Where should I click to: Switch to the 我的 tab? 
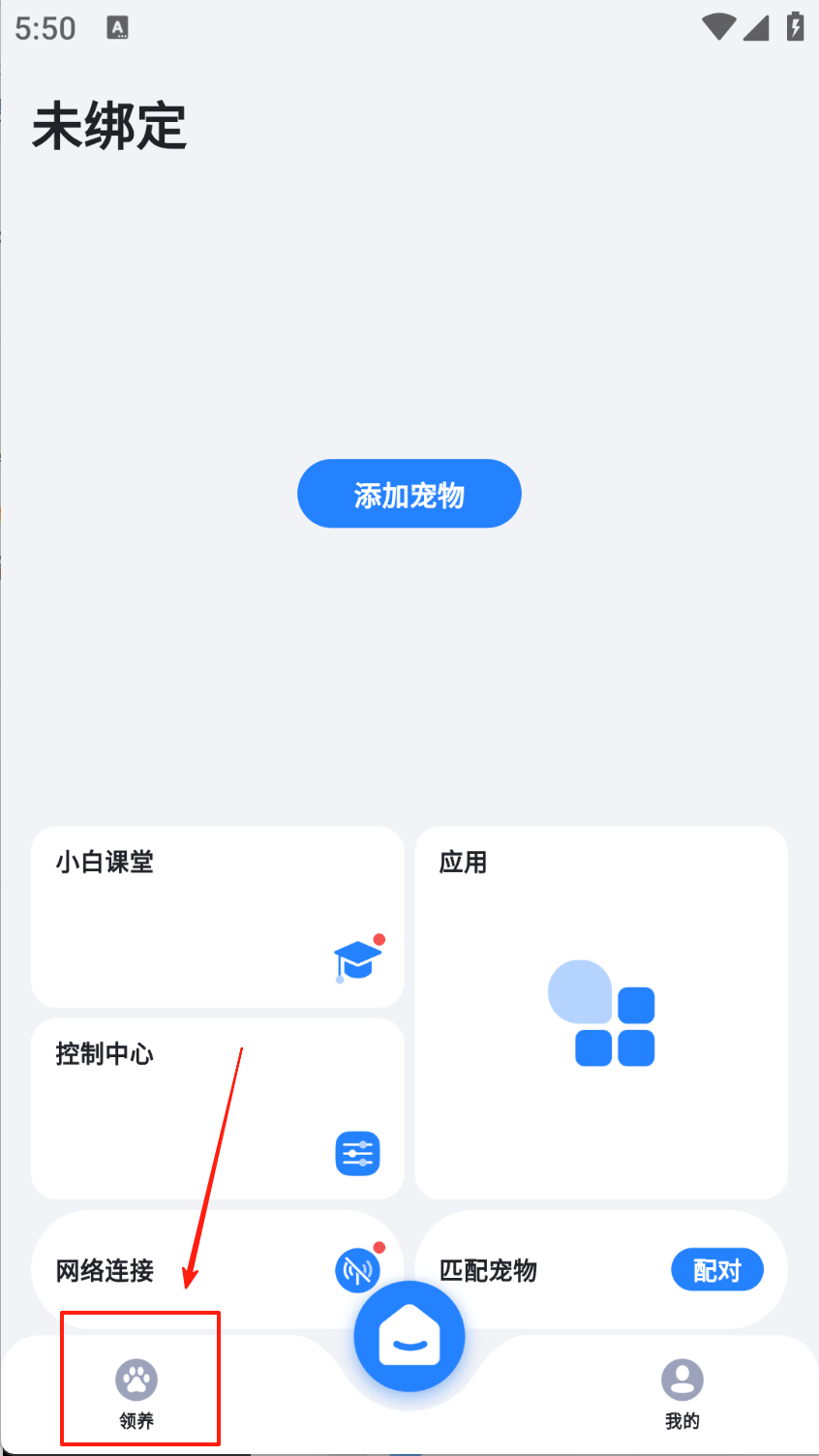[682, 1393]
